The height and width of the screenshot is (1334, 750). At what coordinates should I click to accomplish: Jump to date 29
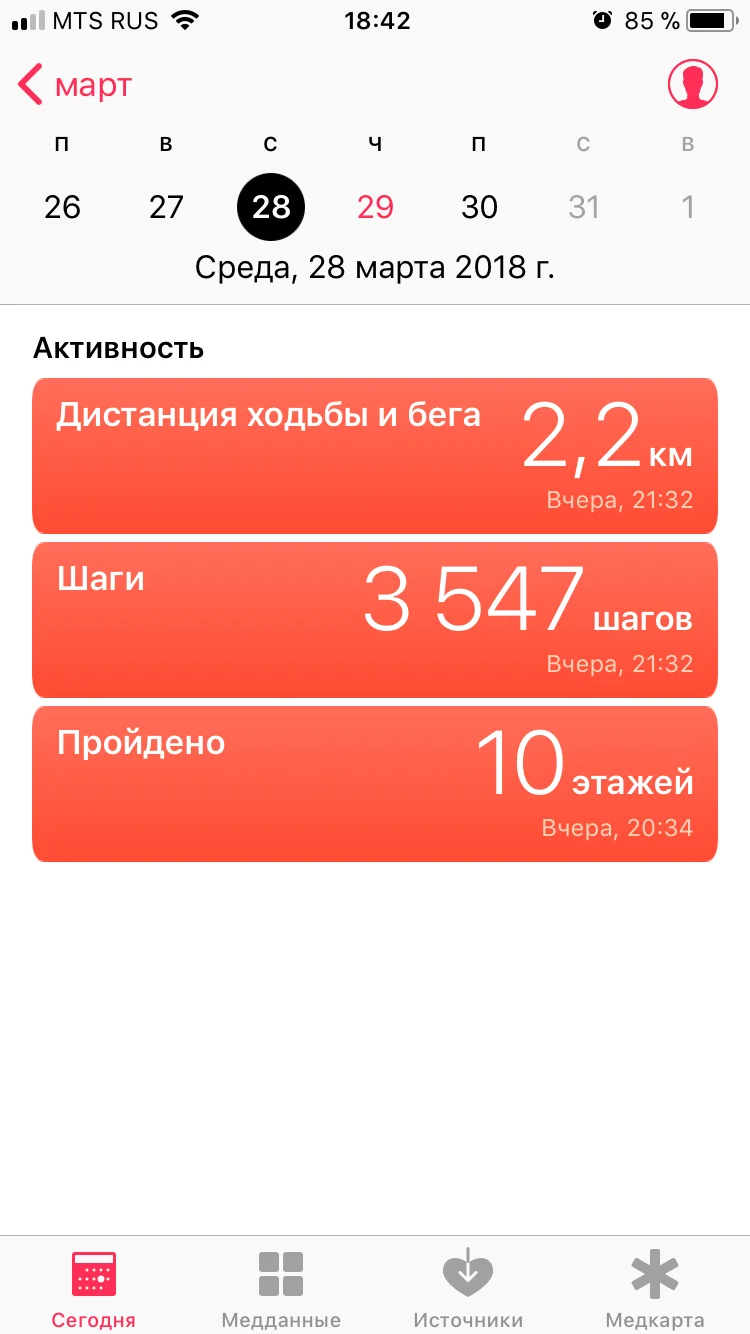(375, 207)
